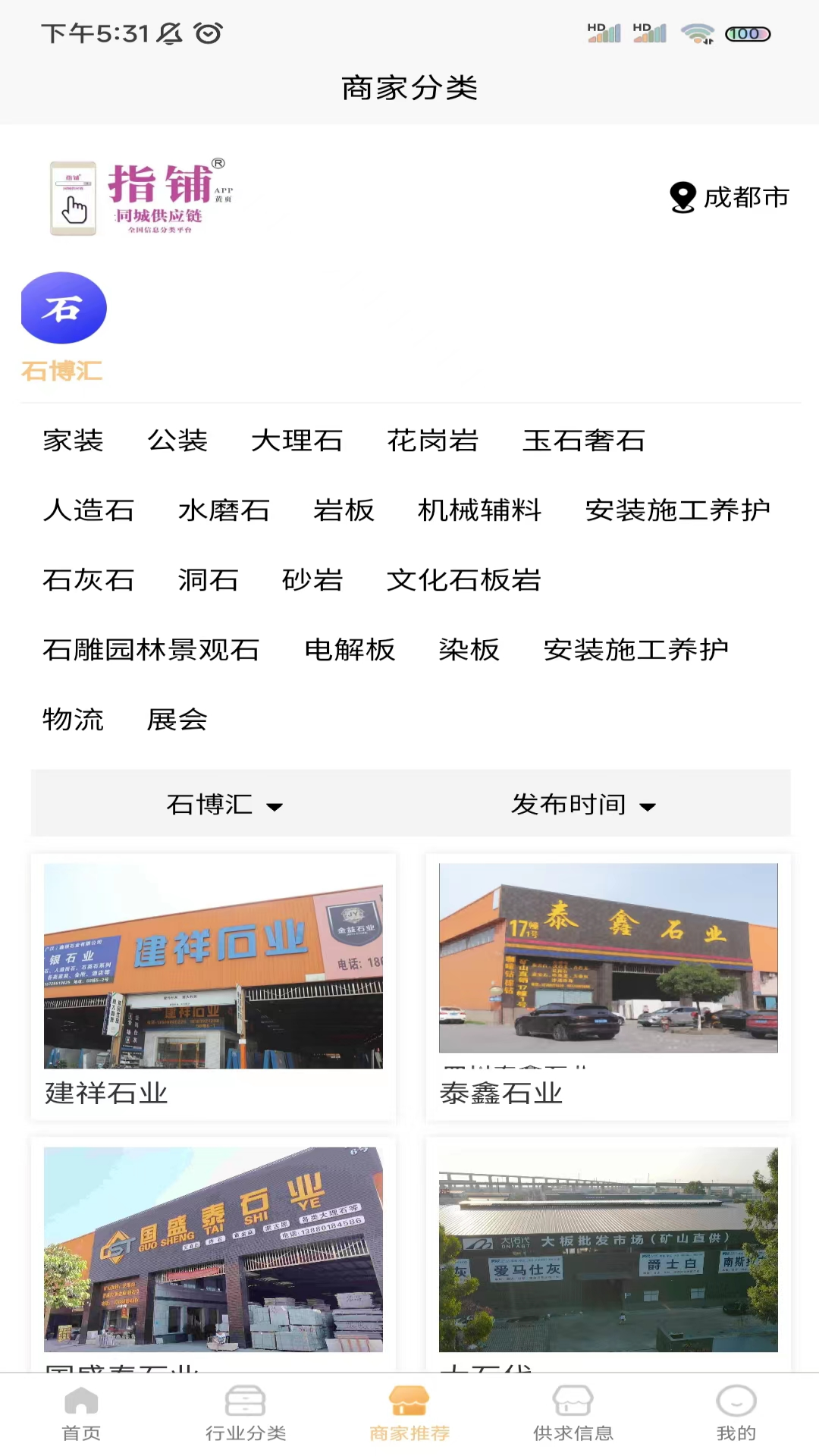Switch to the 行业分类 tab
The width and height of the screenshot is (819, 1456).
(x=246, y=1414)
